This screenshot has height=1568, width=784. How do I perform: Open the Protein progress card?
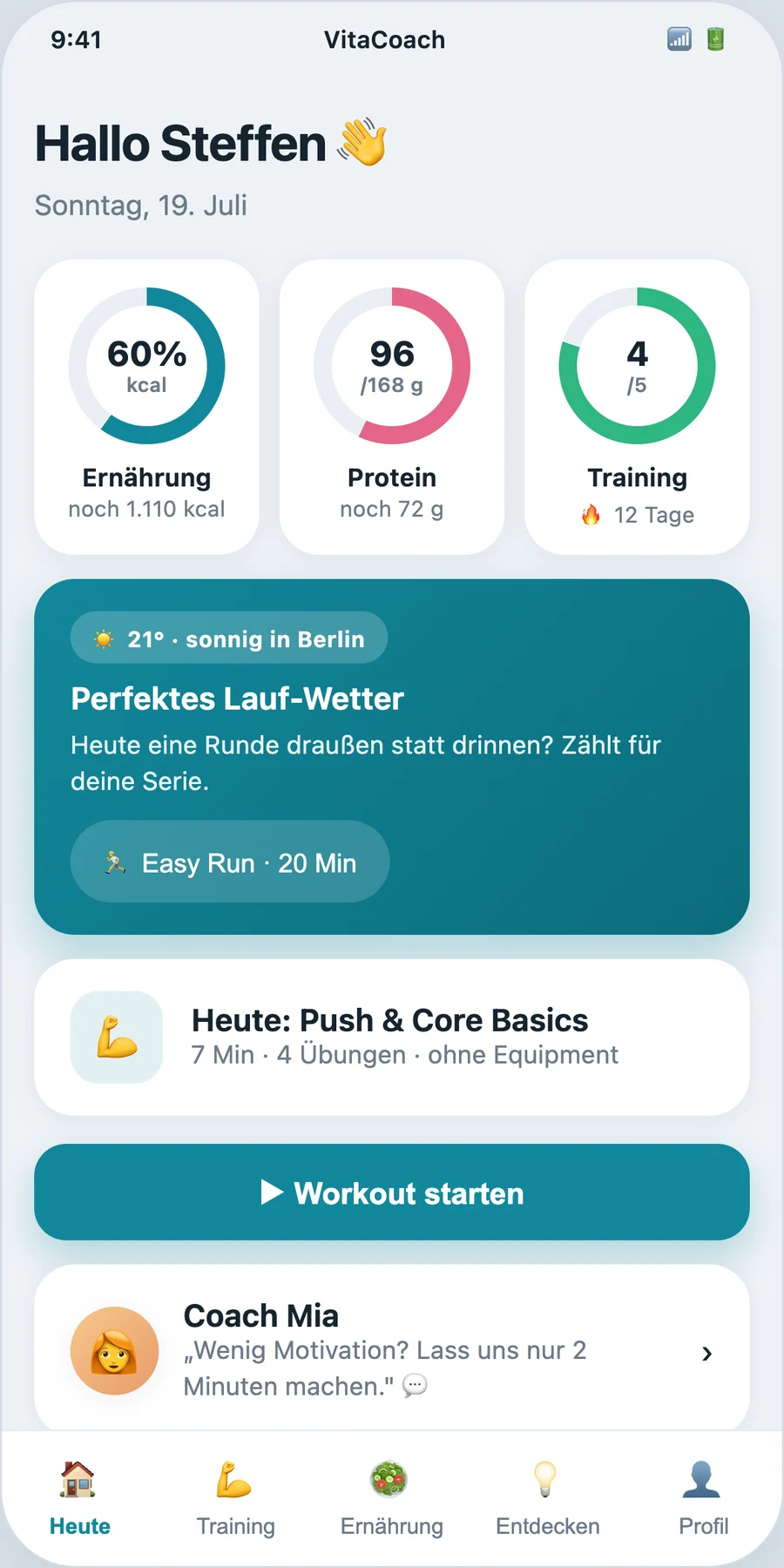coord(392,407)
